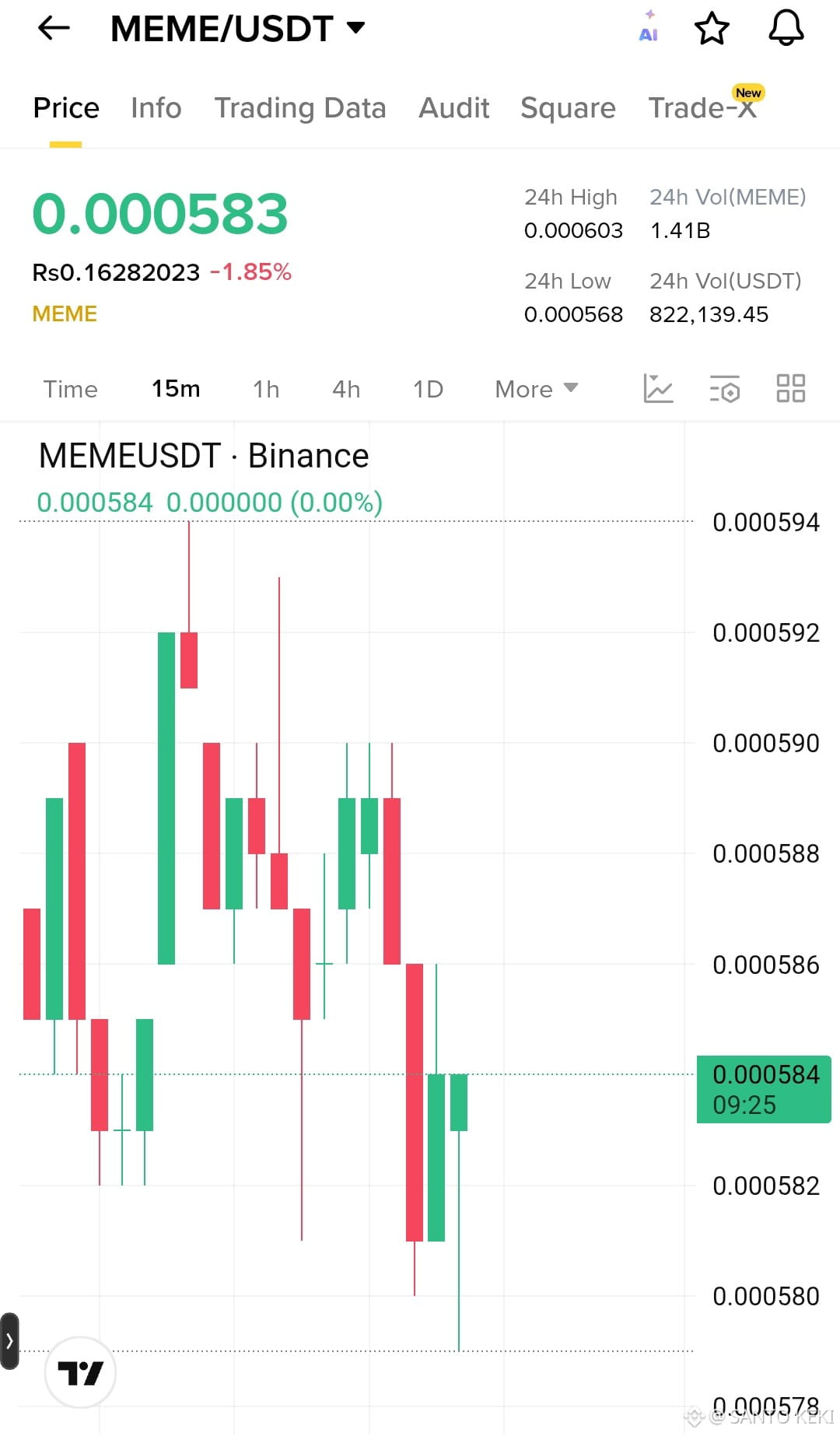Screen dimensions: 840x1436
Task: Expand the side panel arrow handle
Action: [x=9, y=1340]
